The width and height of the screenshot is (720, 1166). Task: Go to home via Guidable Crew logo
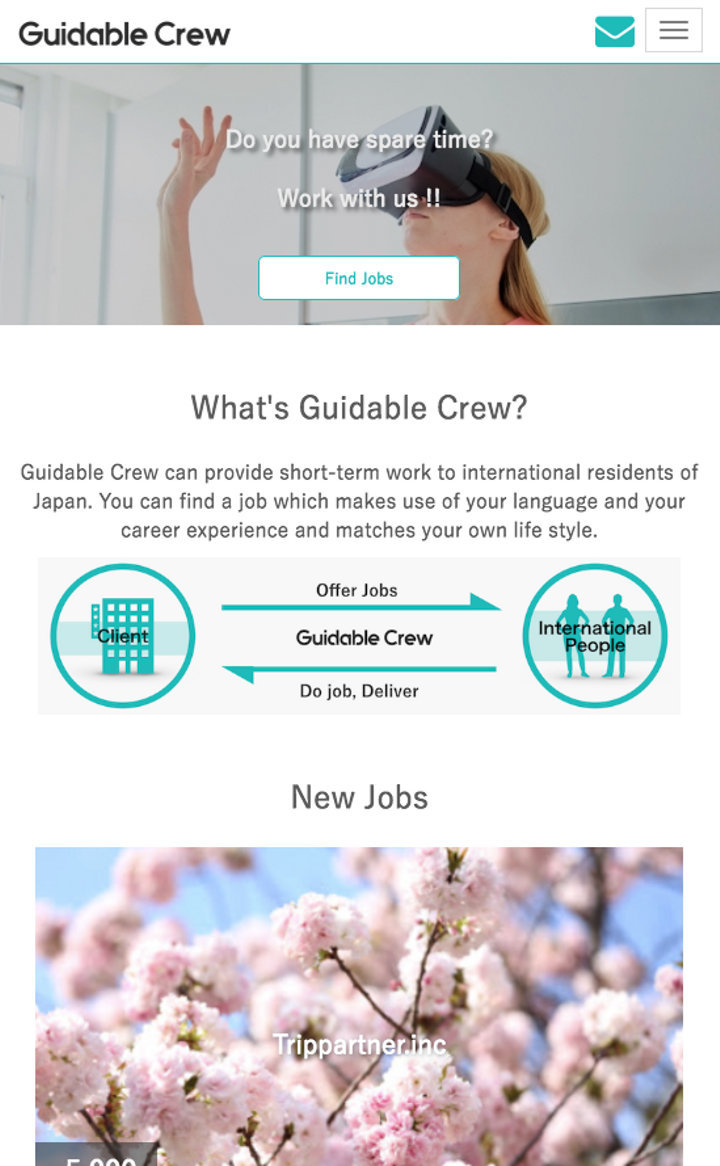(x=124, y=33)
